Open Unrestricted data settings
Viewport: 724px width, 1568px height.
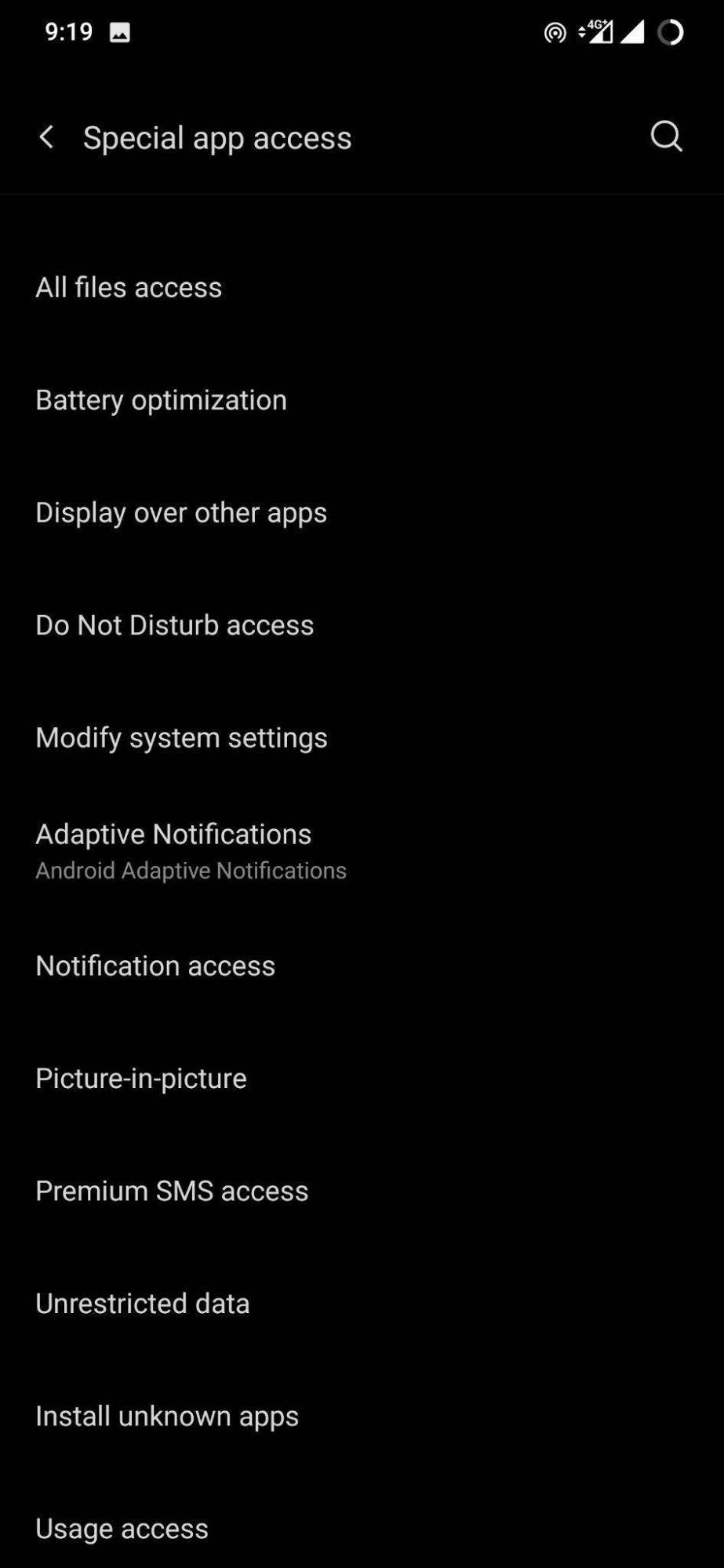point(143,1302)
